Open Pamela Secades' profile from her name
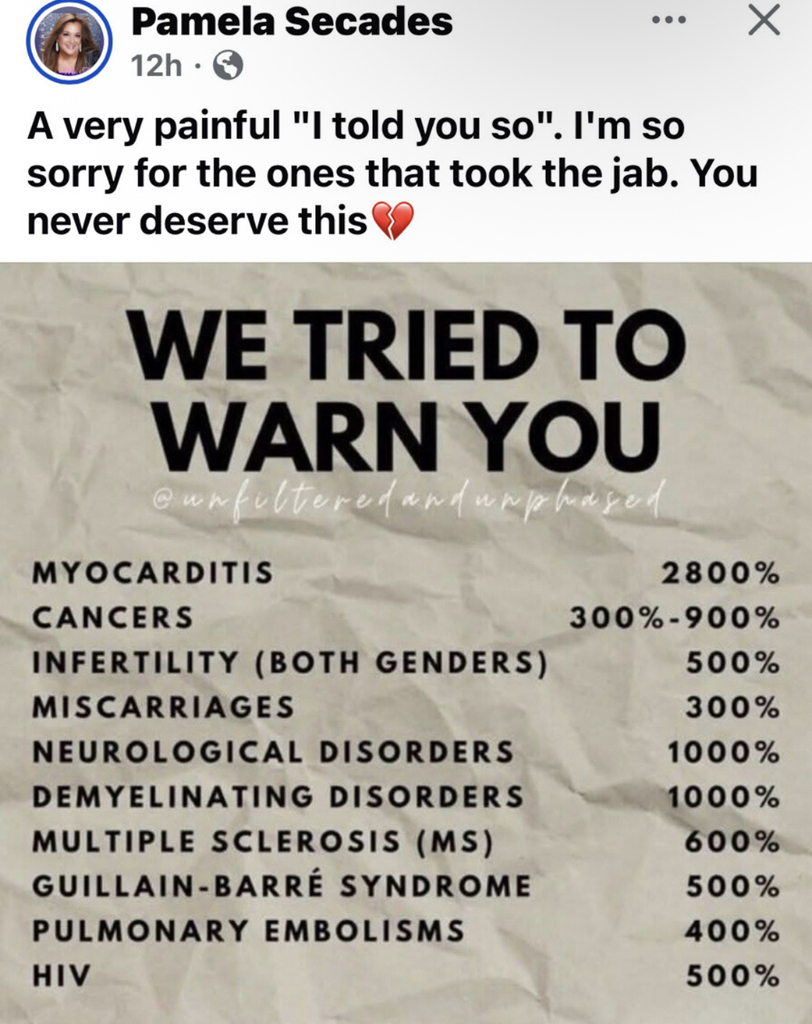812x1024 pixels. pos(292,21)
